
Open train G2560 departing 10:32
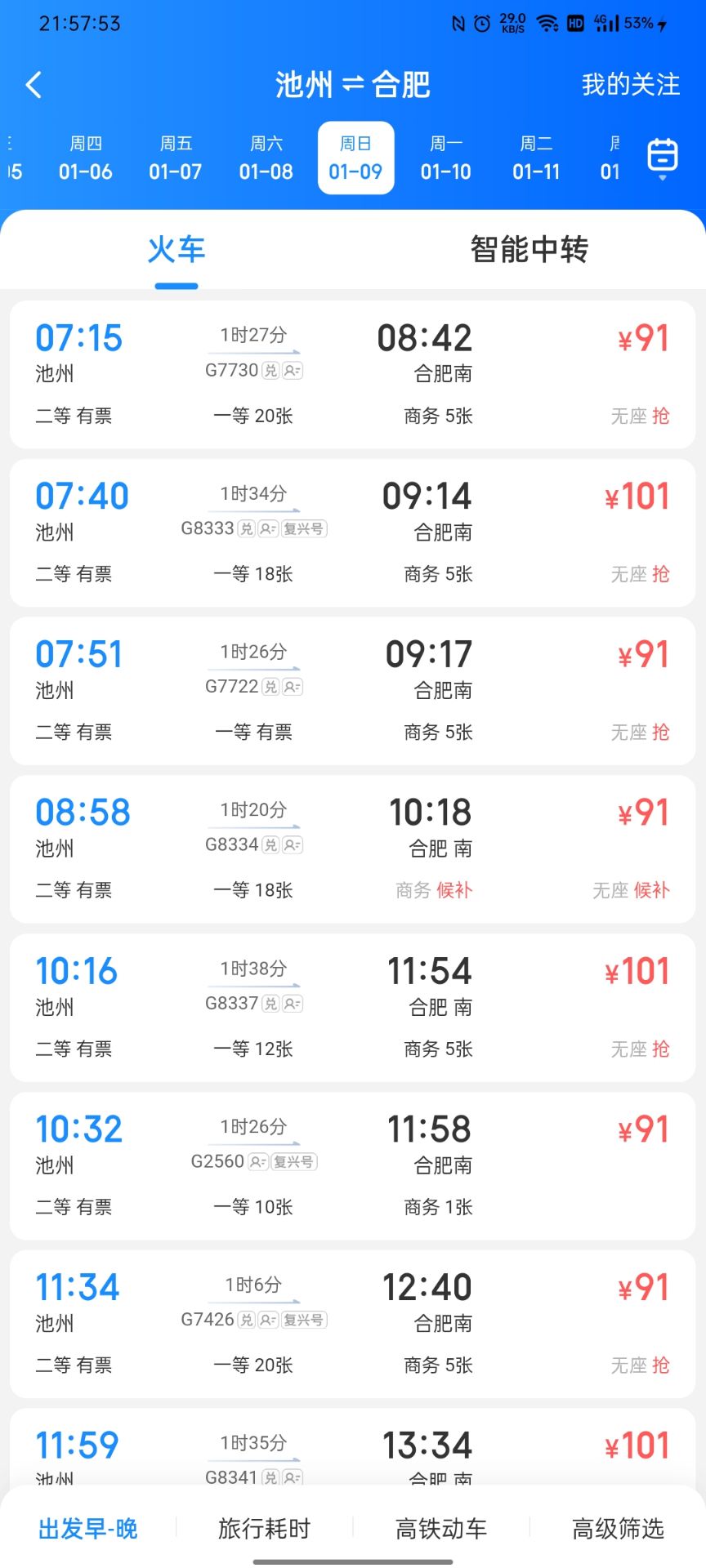pos(352,1166)
